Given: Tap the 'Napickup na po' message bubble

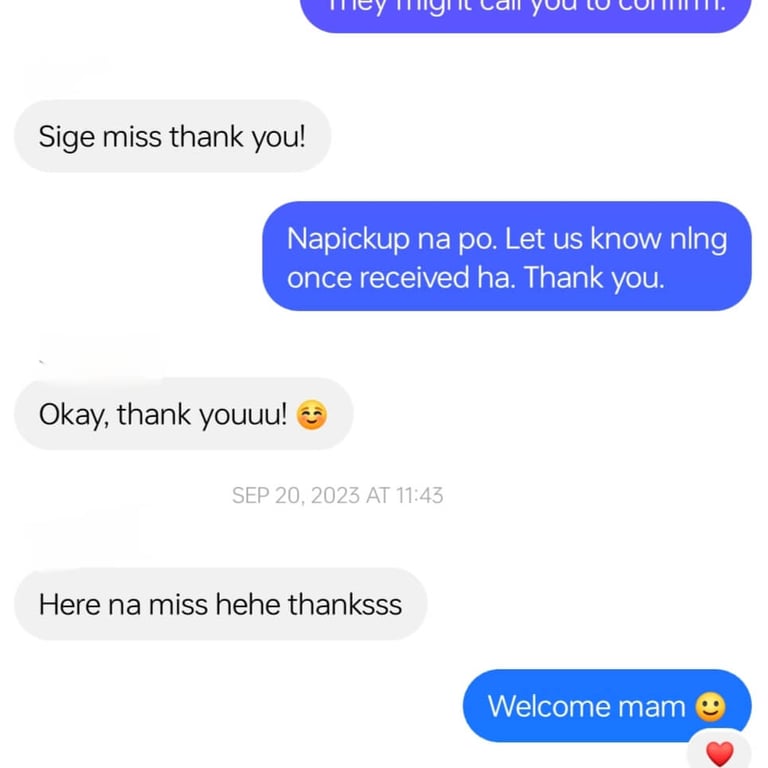Looking at the screenshot, I should [x=506, y=257].
